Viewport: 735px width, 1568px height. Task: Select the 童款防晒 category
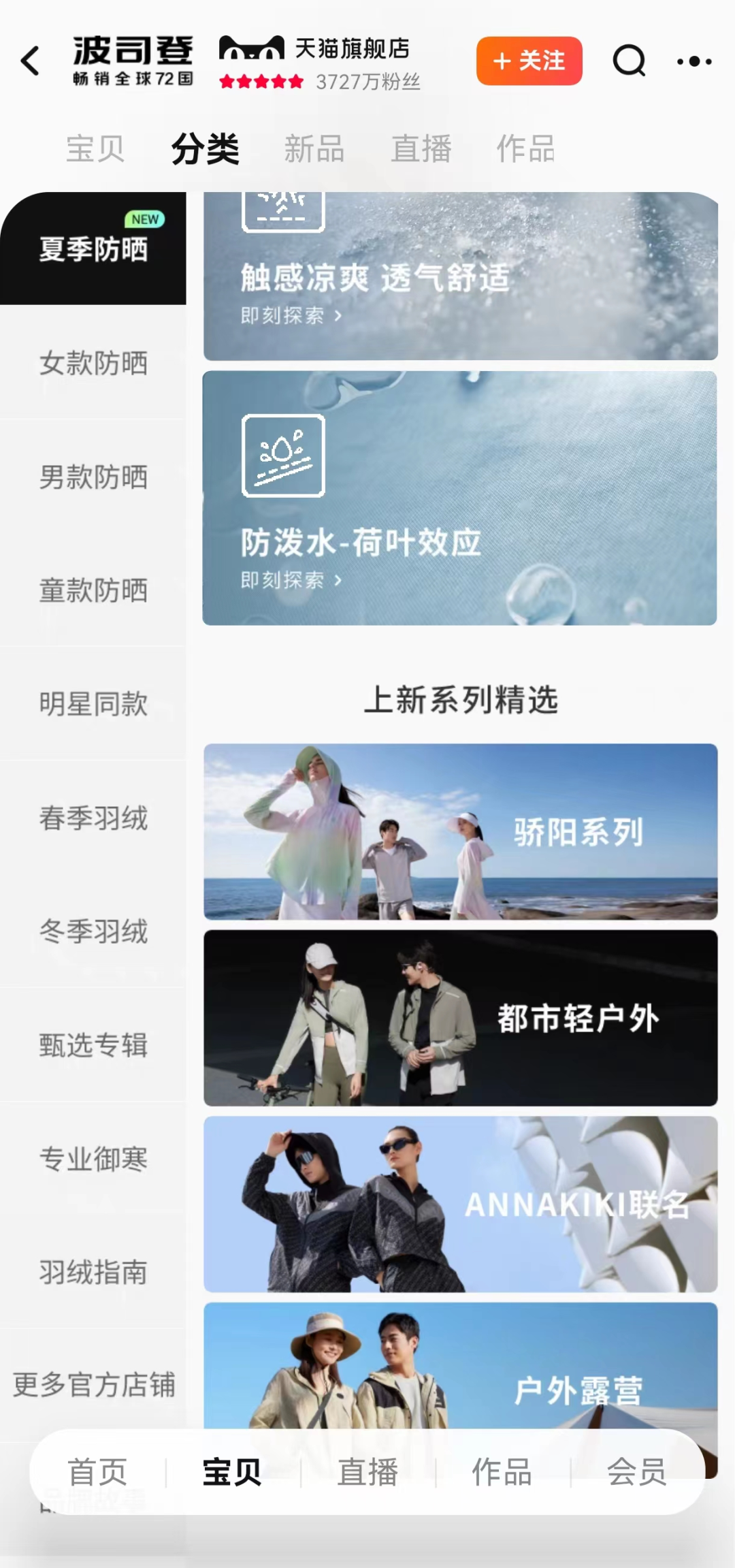coord(93,590)
